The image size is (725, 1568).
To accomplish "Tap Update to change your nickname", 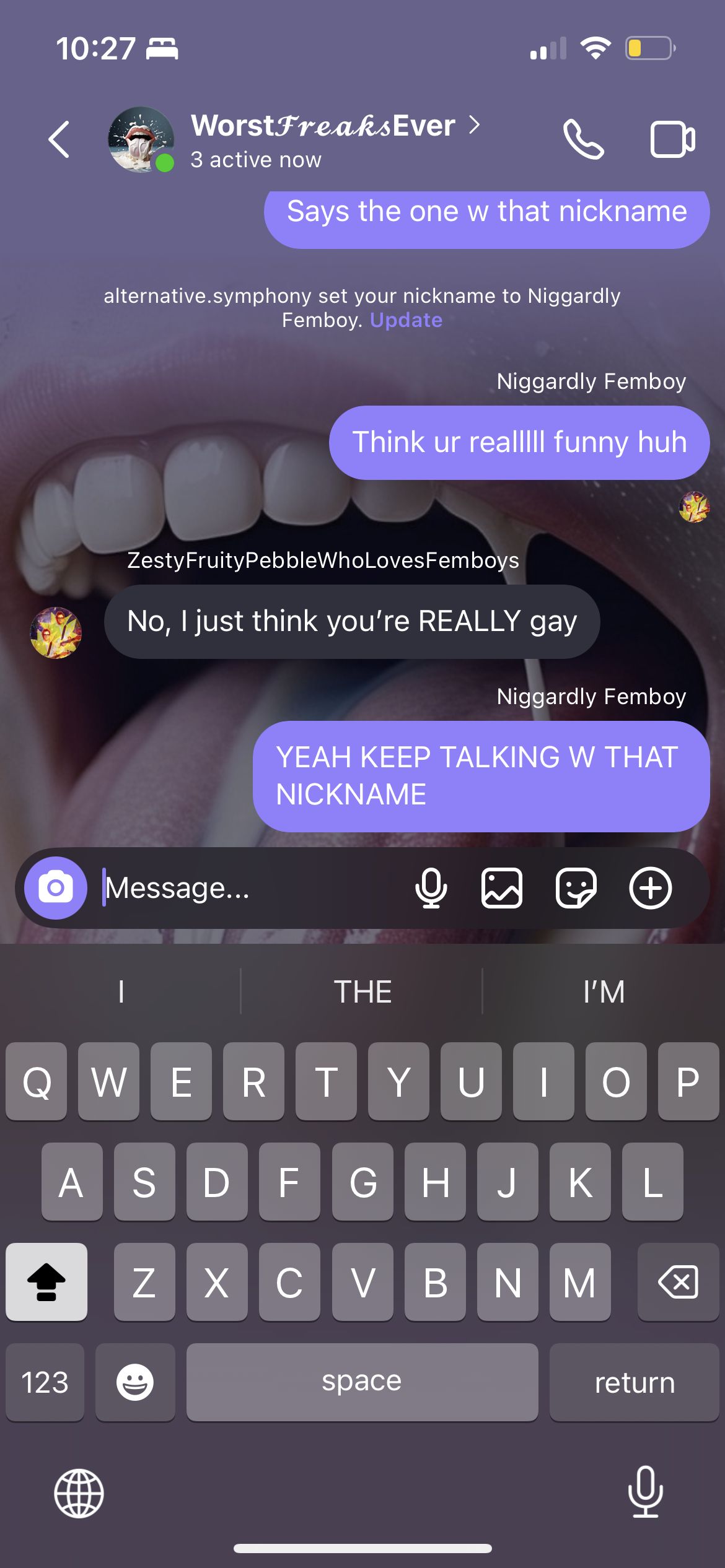I will pos(406,320).
